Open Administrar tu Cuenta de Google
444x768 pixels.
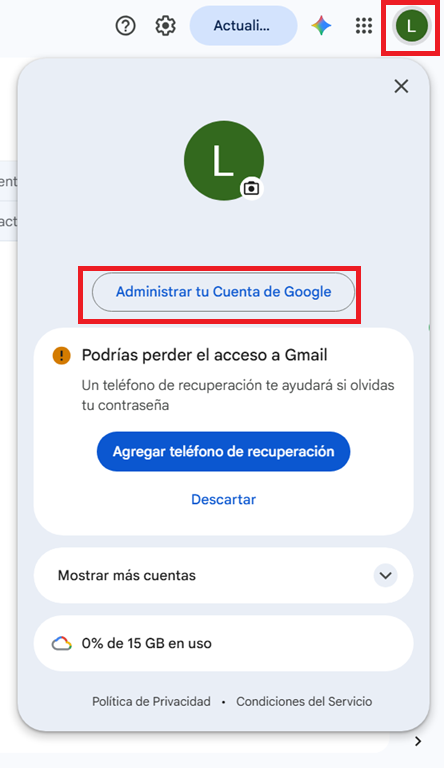[223, 292]
